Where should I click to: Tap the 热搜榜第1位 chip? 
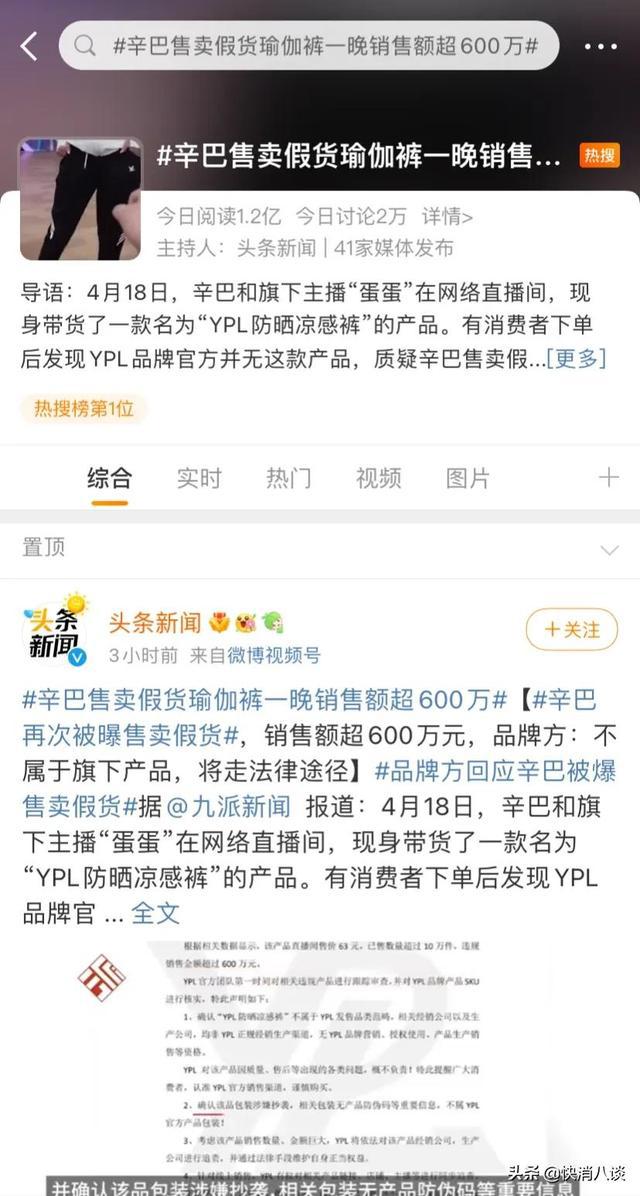coord(83,408)
